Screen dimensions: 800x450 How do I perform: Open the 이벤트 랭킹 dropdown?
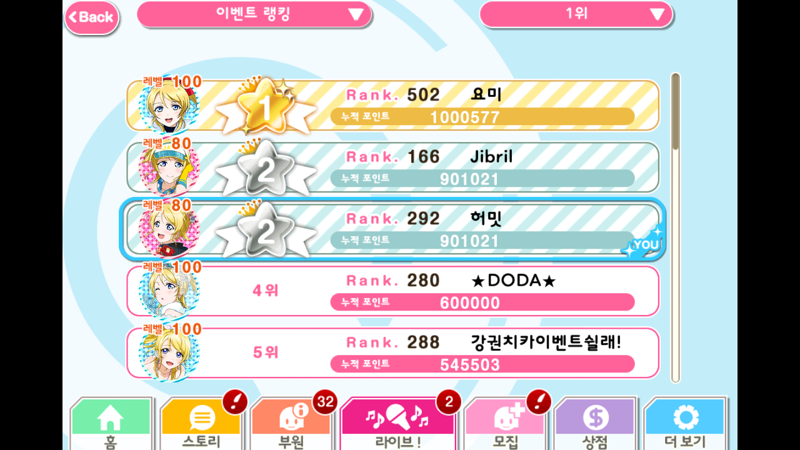coord(254,14)
